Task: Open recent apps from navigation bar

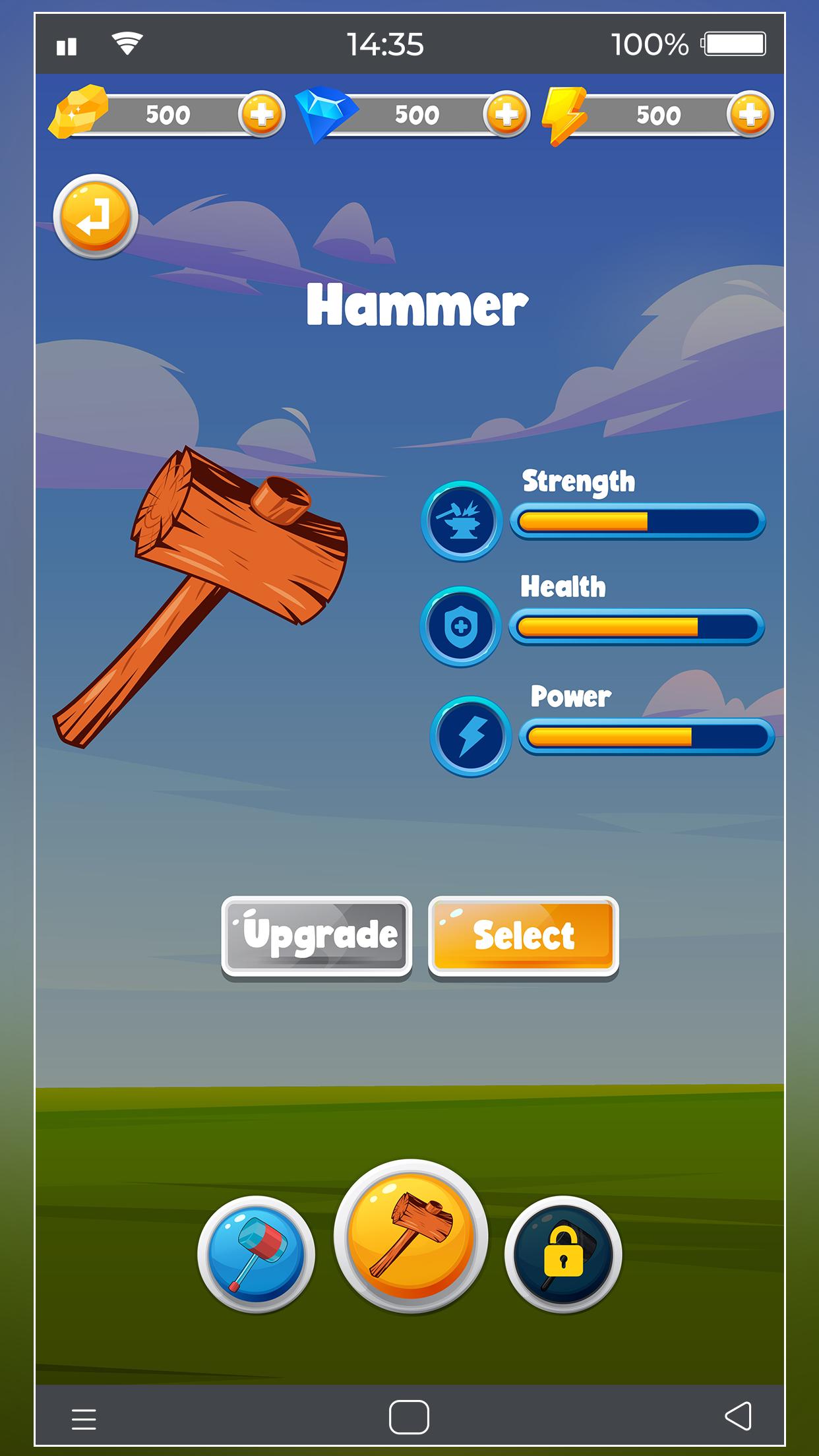Action: point(84,1418)
